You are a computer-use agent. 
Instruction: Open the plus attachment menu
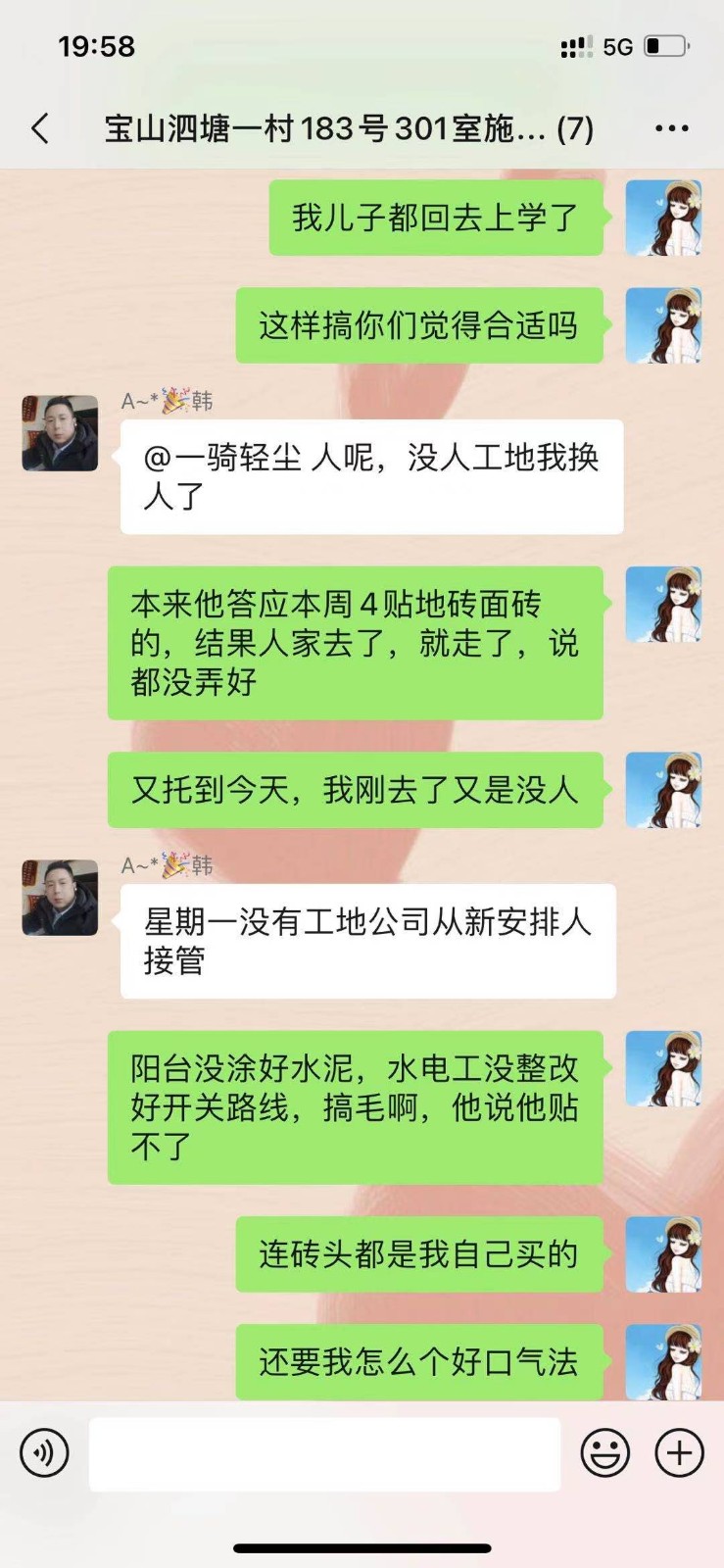click(679, 1452)
